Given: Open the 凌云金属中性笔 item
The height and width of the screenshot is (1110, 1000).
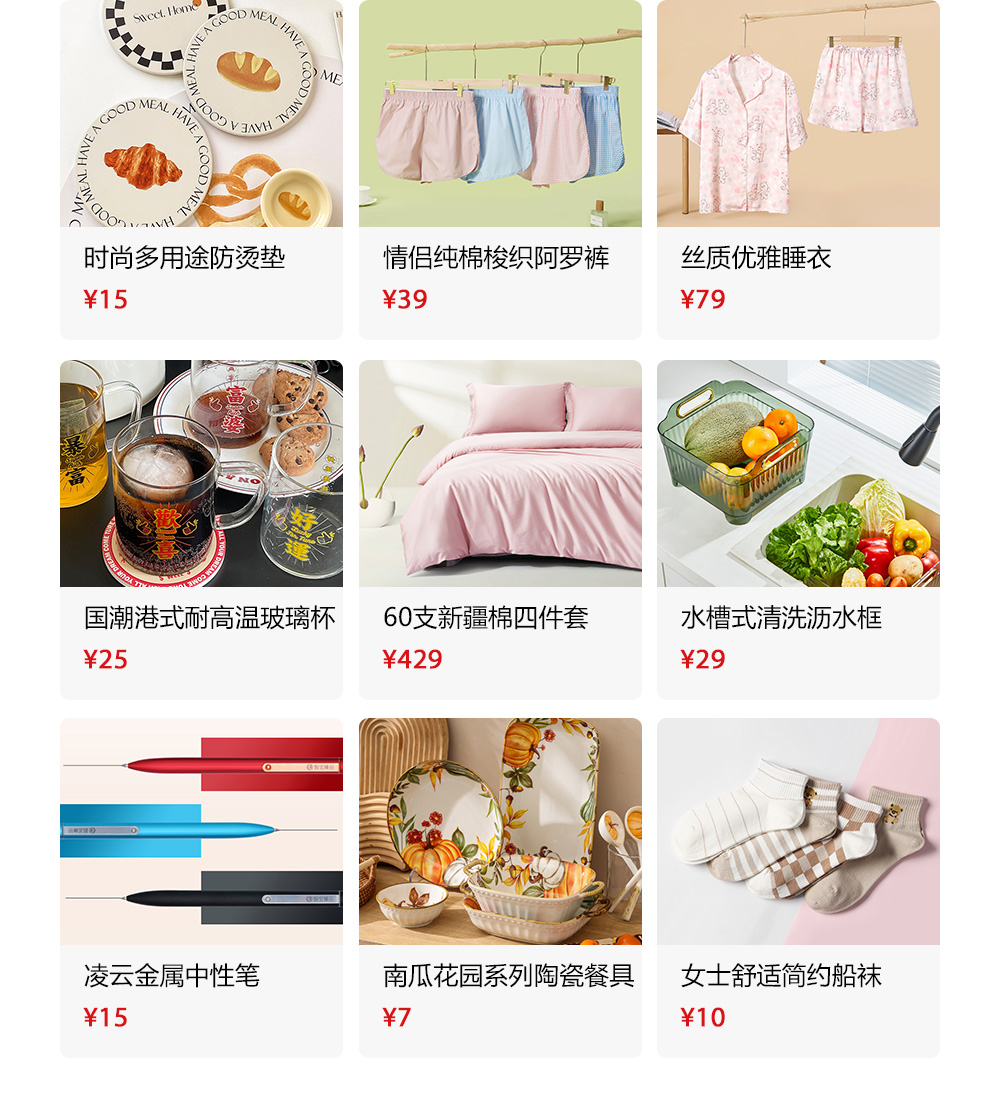Looking at the screenshot, I should [x=201, y=886].
